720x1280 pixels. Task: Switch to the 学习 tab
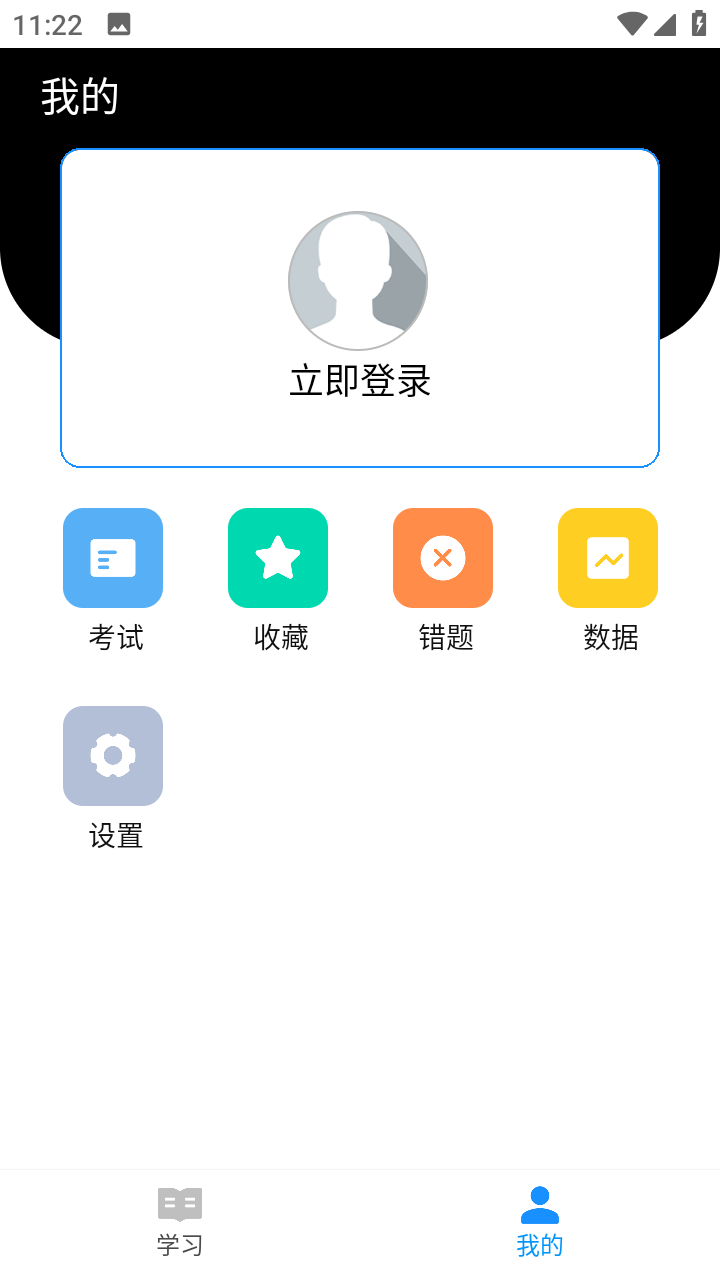click(x=179, y=1220)
